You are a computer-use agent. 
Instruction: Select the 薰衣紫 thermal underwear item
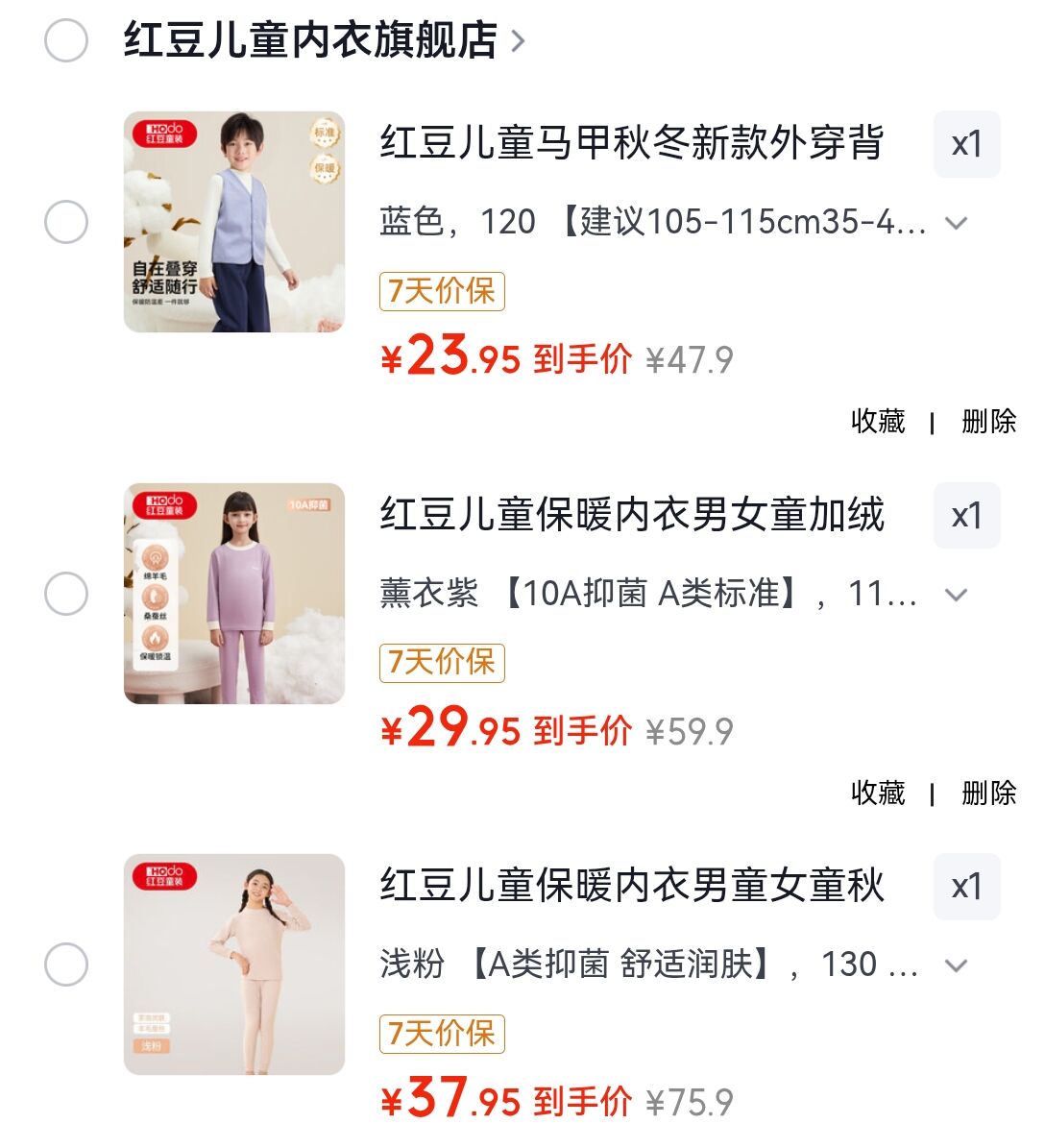pos(66,593)
